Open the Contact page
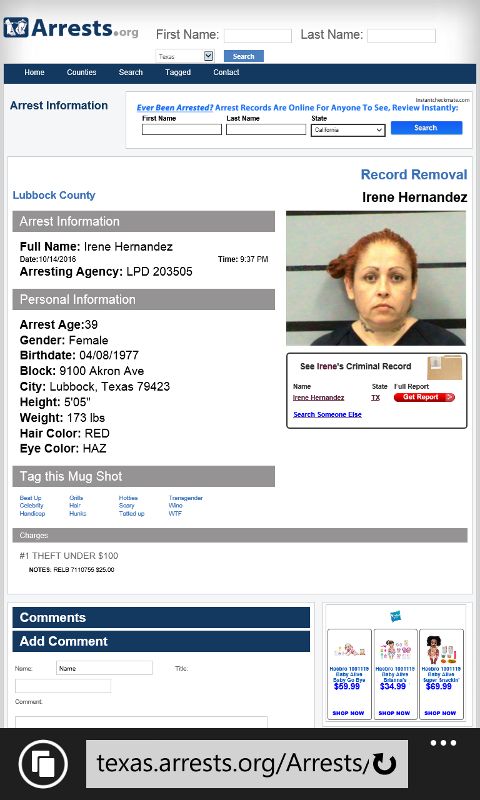The height and width of the screenshot is (800, 480). point(226,72)
